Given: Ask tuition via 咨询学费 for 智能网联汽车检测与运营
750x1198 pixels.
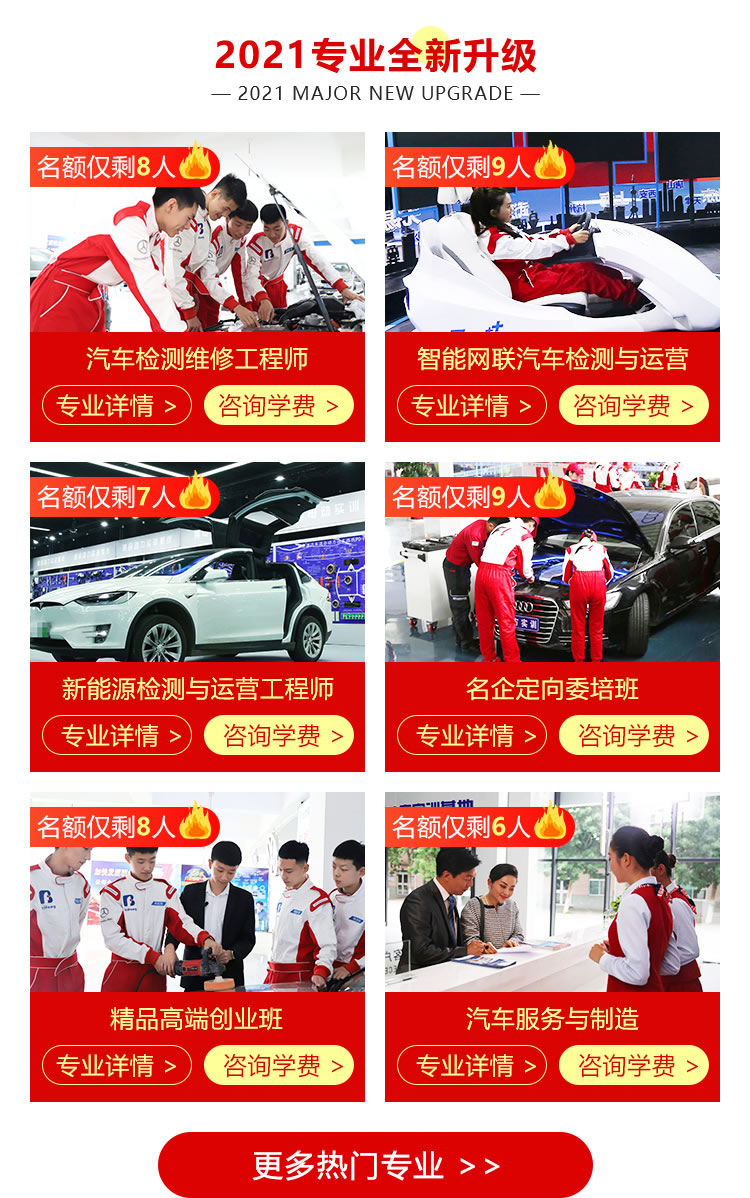Looking at the screenshot, I should pos(634,406).
